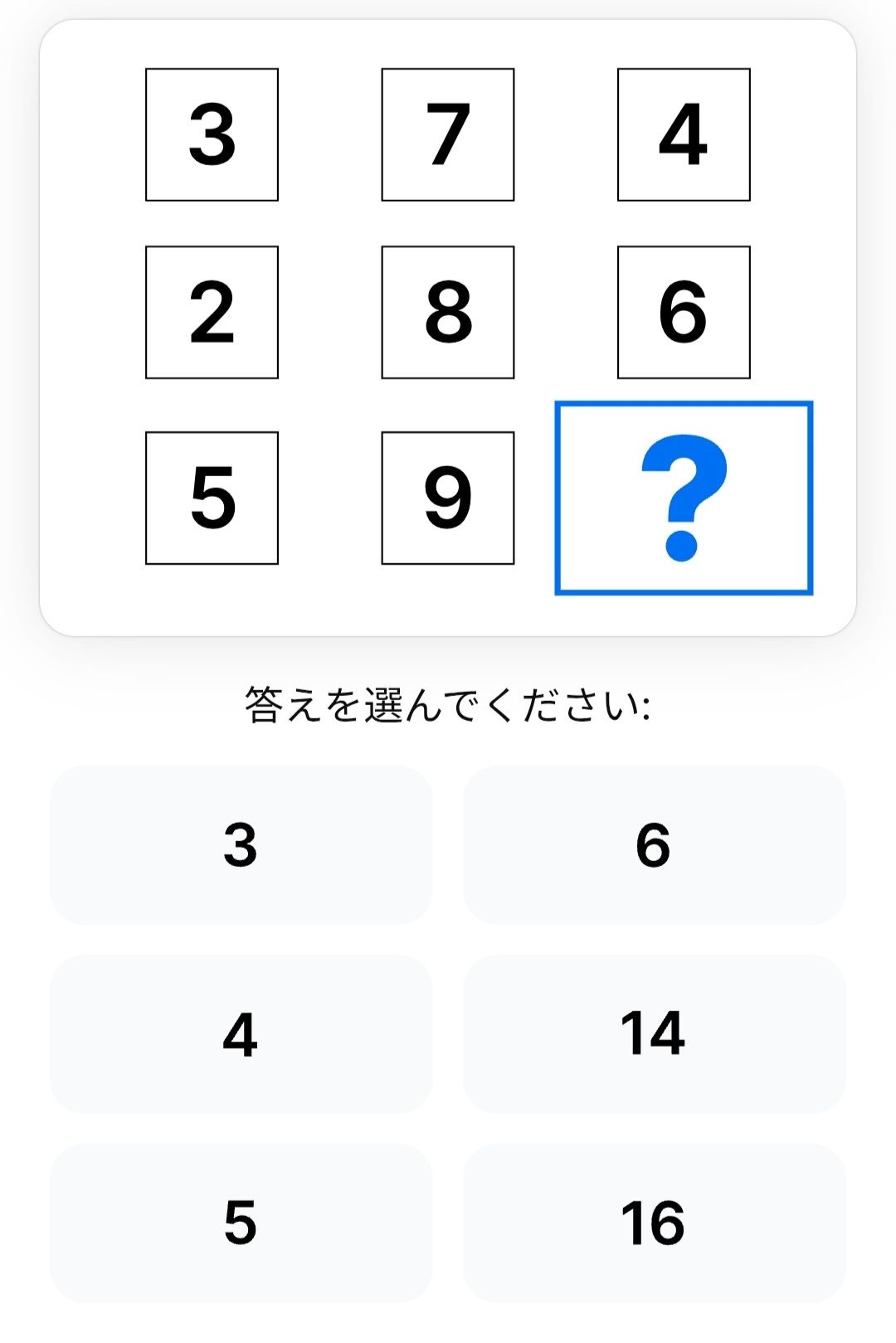
Task: Pick answer option 4
Action: (x=241, y=1034)
